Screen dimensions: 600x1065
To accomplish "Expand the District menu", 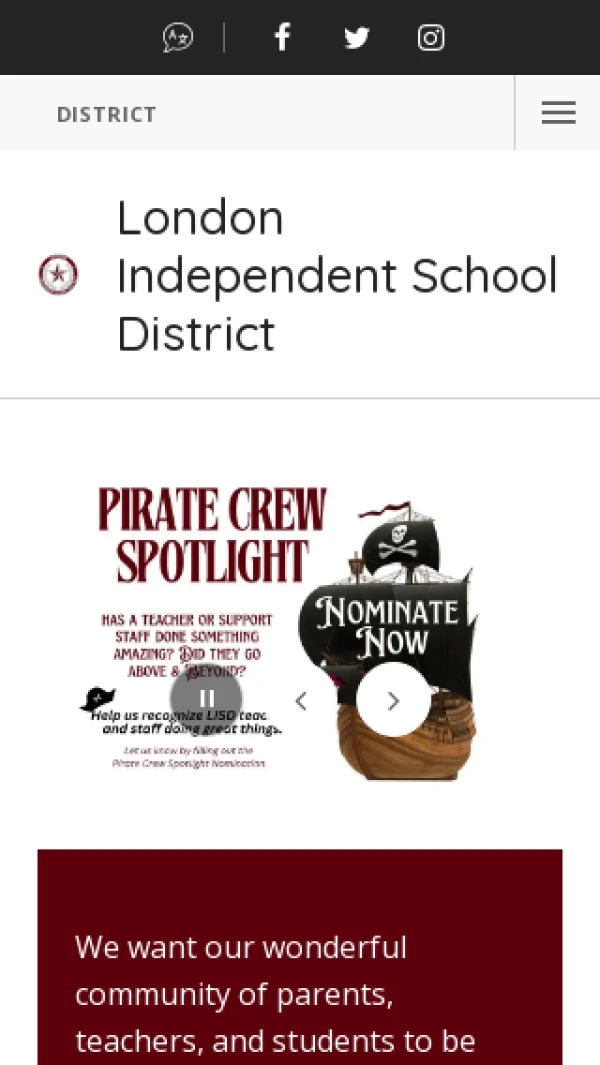I will pos(107,114).
